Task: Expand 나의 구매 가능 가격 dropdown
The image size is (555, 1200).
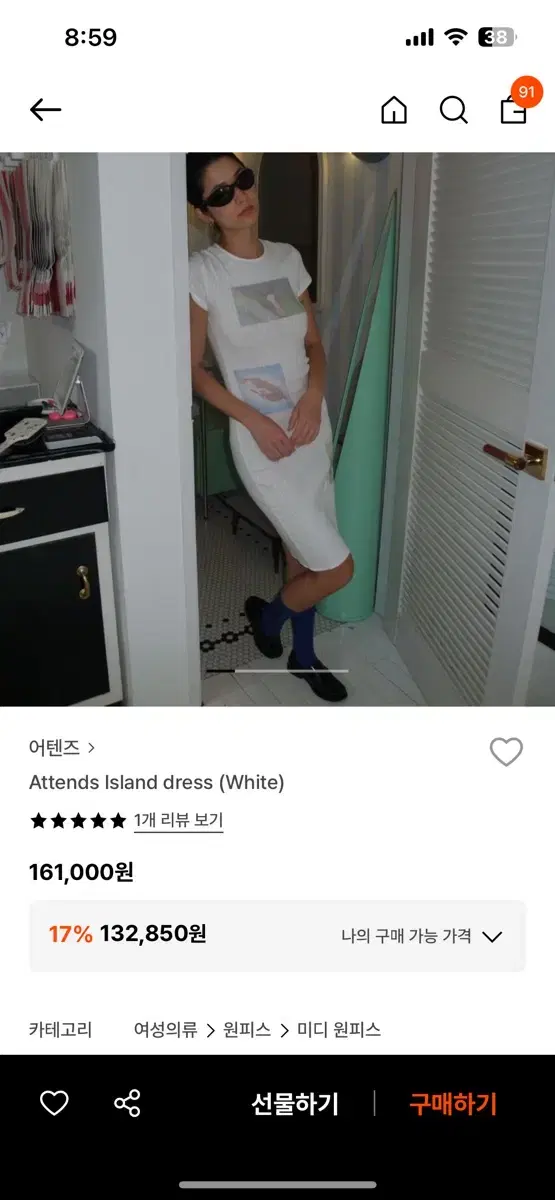Action: tap(421, 937)
